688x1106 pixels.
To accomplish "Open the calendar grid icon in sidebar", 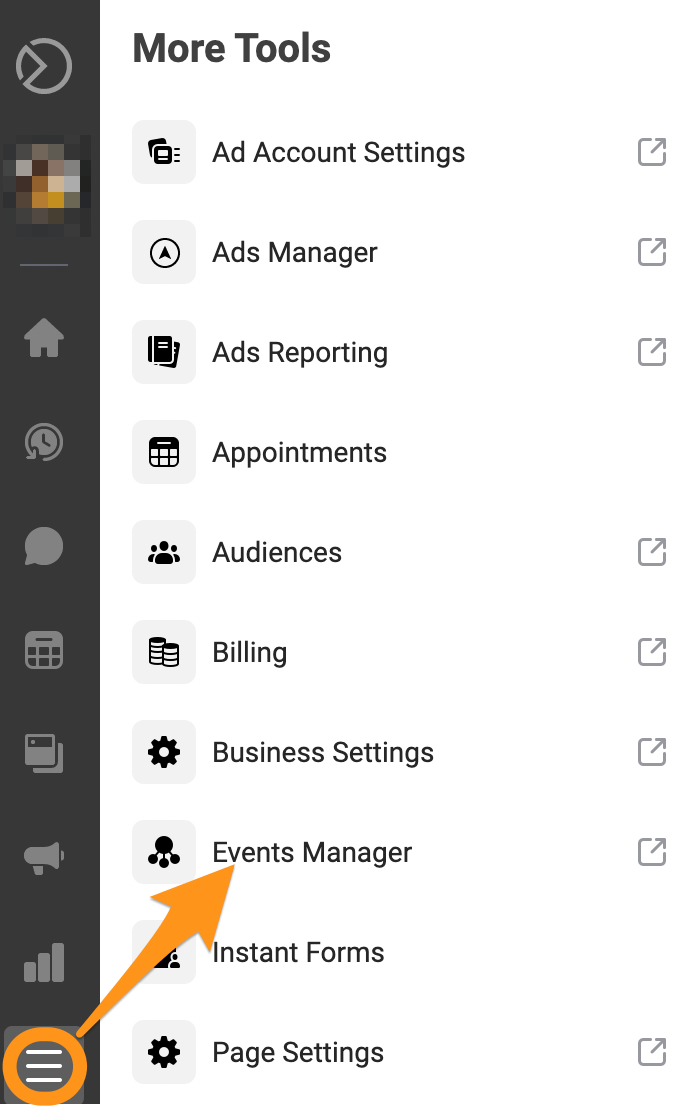I will point(44,650).
